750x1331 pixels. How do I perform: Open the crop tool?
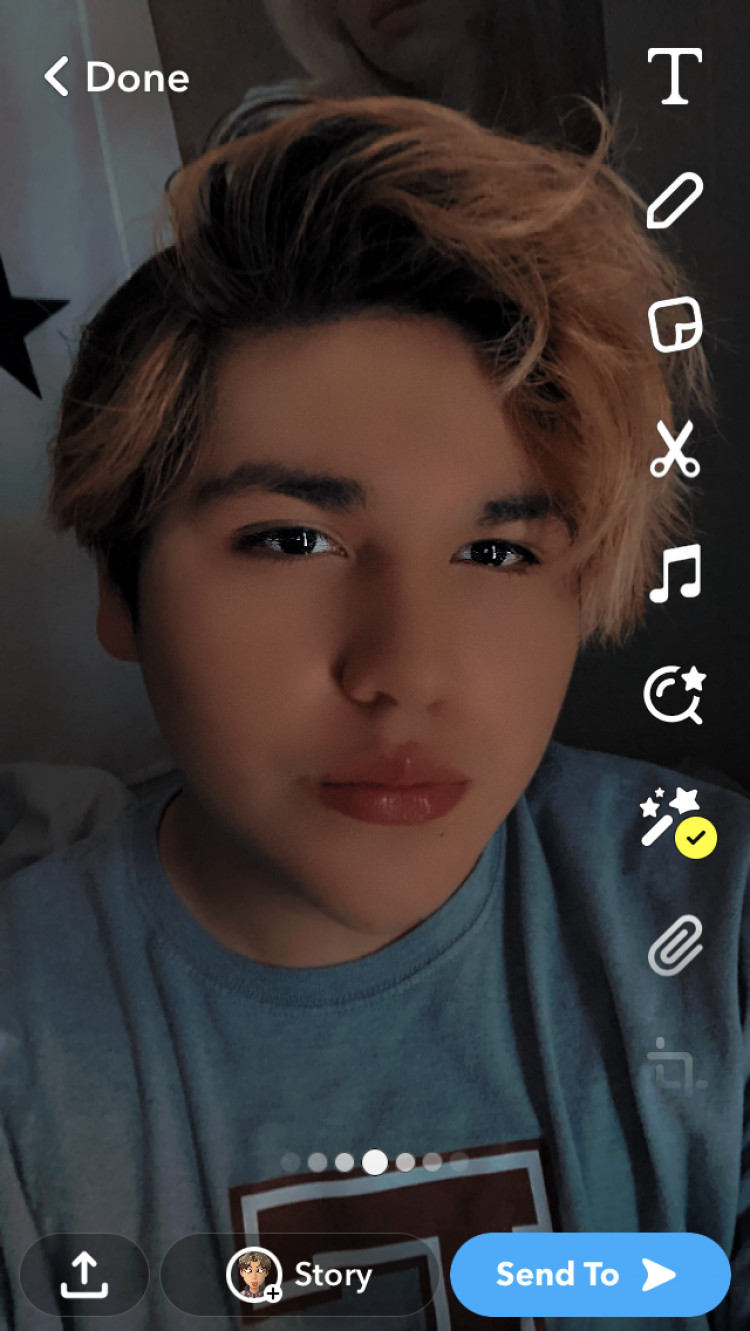click(x=675, y=1067)
